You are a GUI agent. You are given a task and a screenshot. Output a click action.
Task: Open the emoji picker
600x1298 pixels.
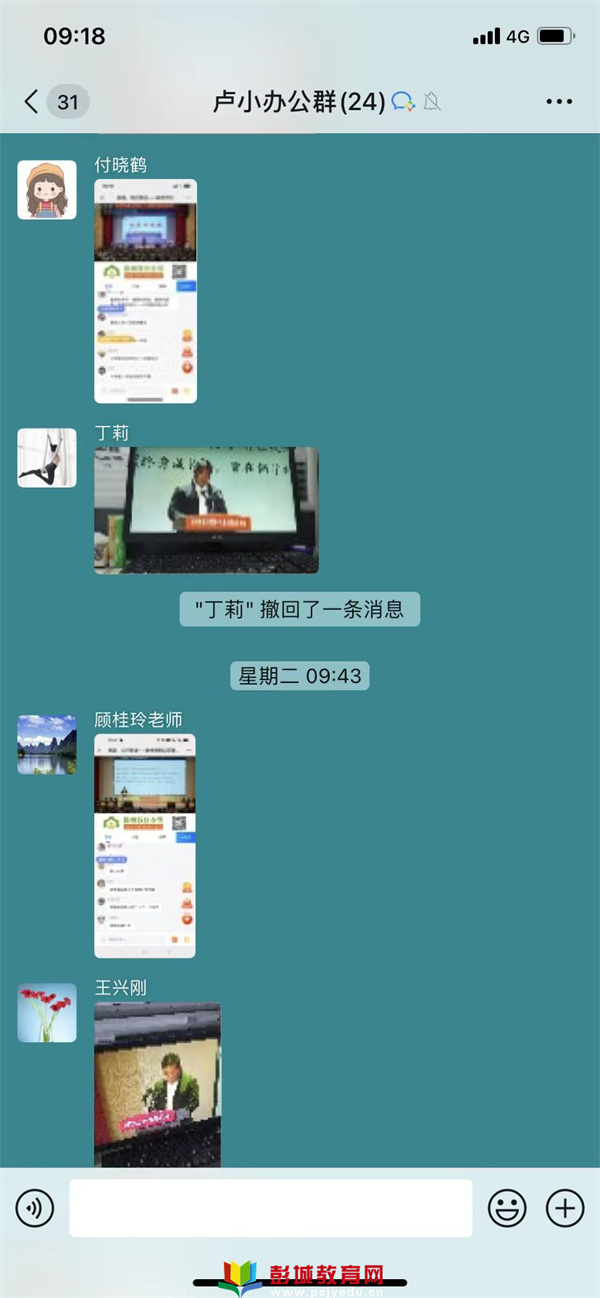coord(507,1209)
